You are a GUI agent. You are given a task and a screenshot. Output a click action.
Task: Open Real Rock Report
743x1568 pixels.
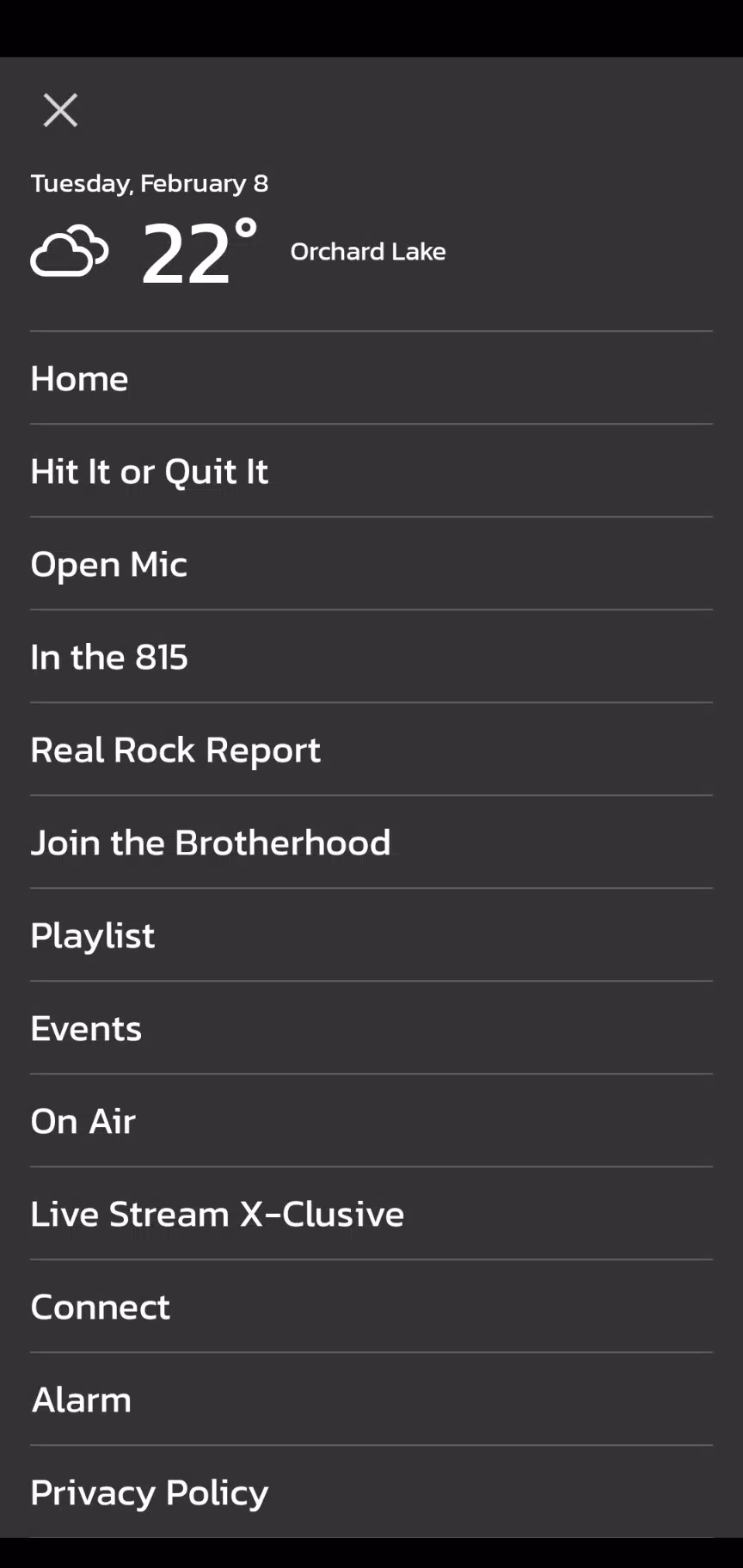(x=371, y=750)
